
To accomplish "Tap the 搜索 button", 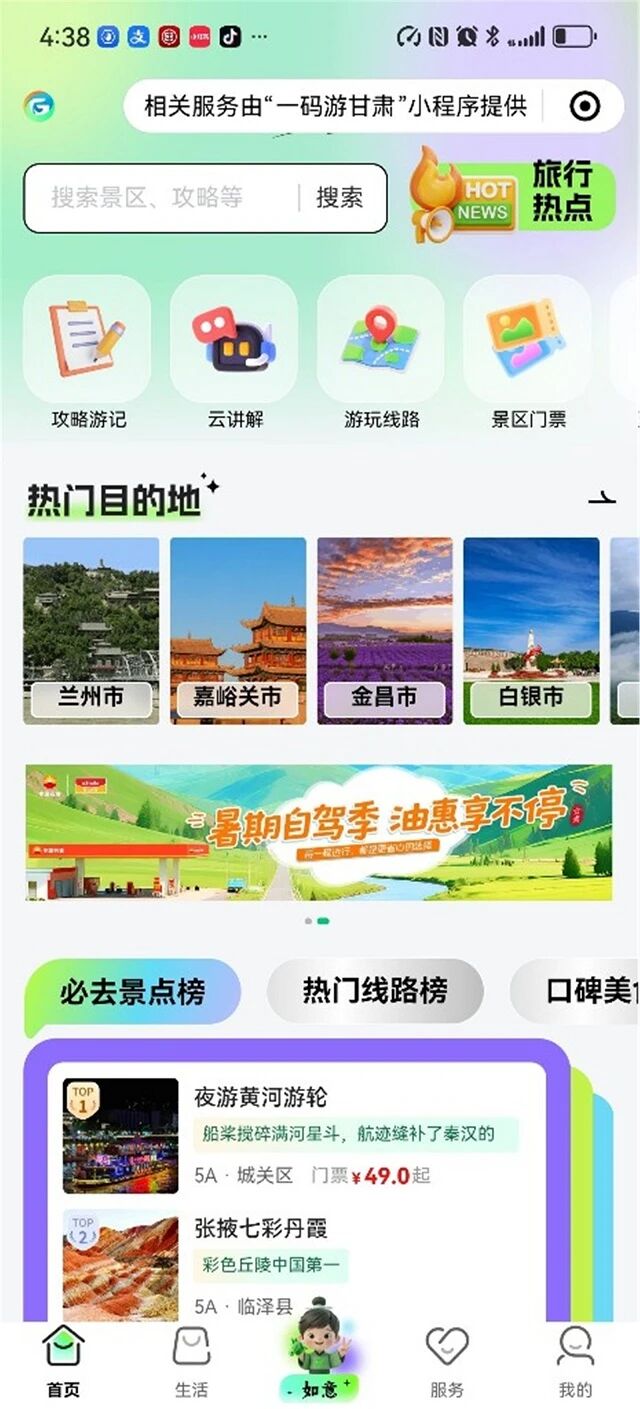I will [339, 198].
